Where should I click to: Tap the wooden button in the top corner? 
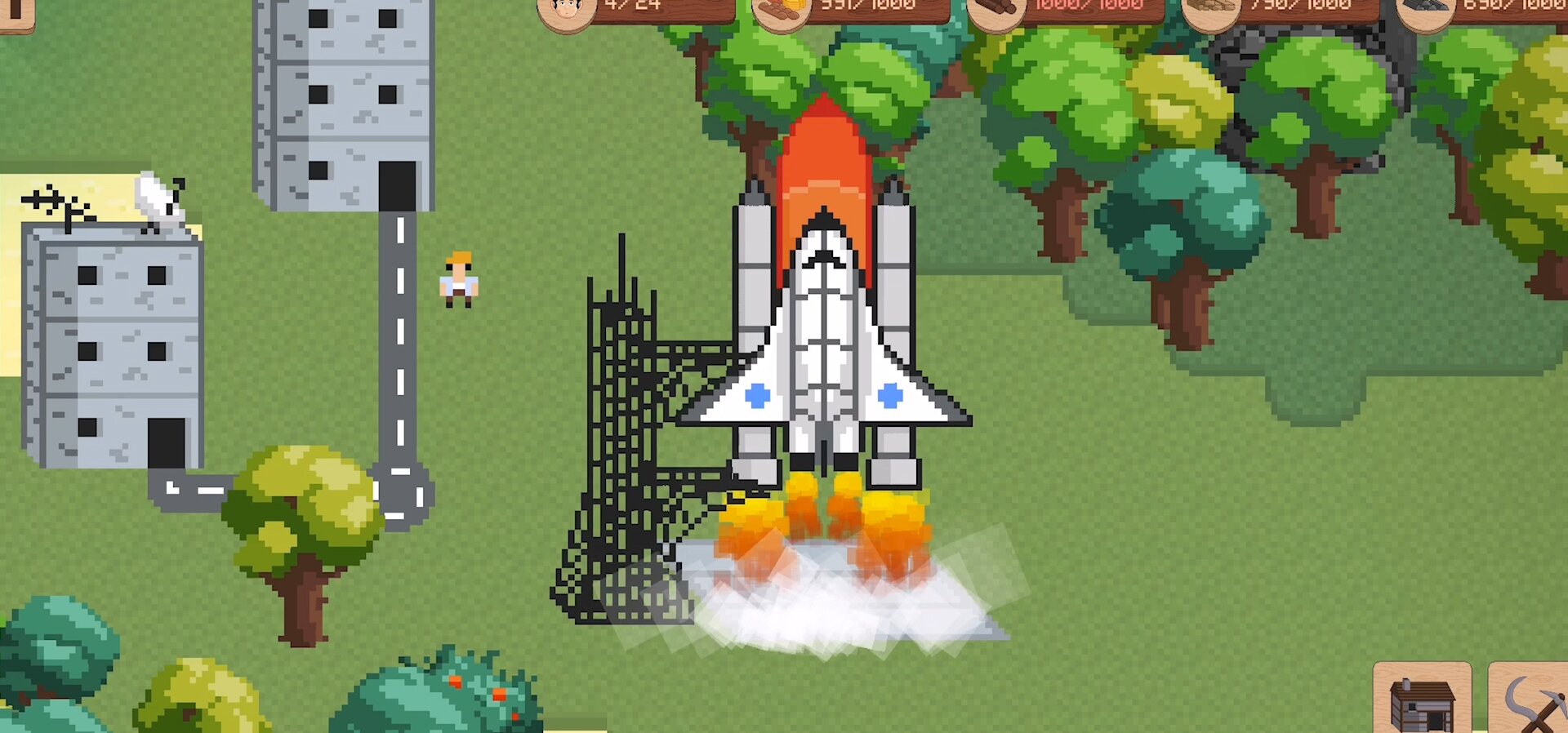click(16, 14)
